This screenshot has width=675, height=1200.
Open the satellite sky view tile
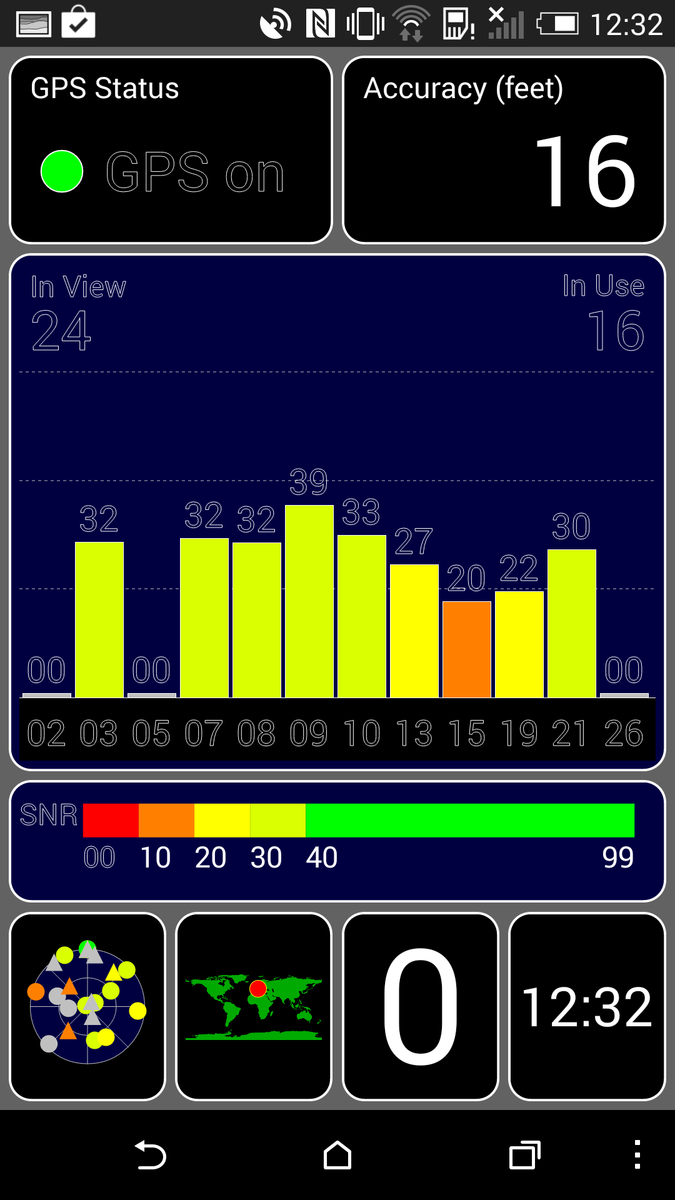coord(87,1006)
